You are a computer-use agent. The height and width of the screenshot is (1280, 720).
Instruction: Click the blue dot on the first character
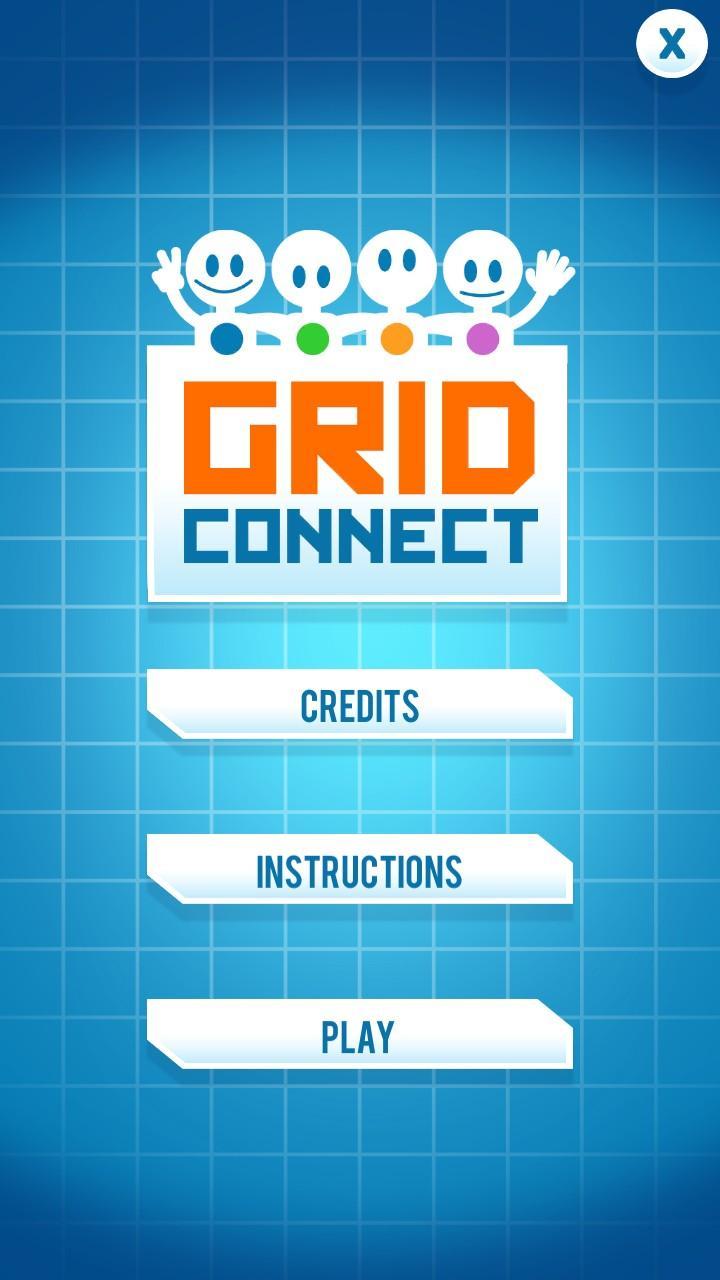(228, 340)
